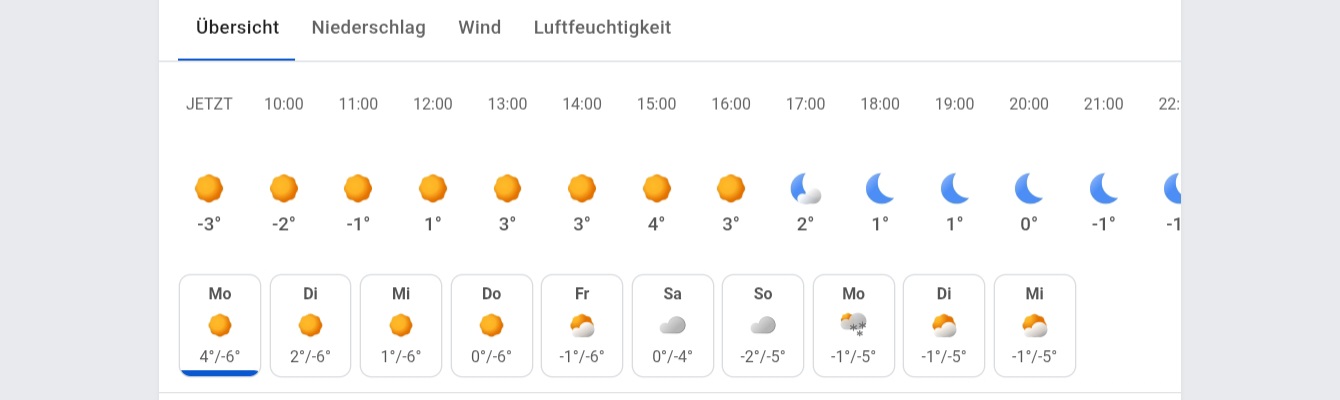Pick the So forecast card

point(763,325)
